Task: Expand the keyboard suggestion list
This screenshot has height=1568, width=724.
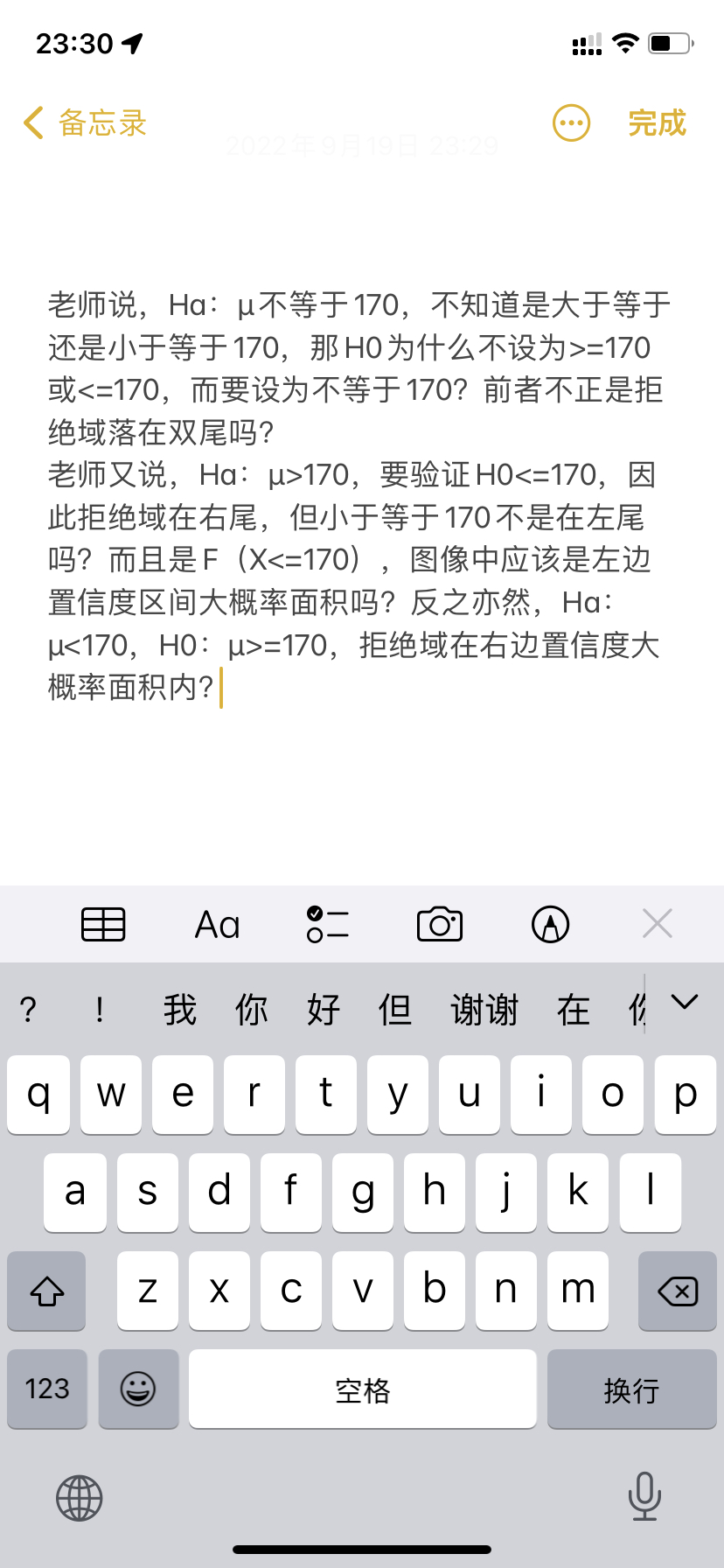Action: coord(685,1002)
